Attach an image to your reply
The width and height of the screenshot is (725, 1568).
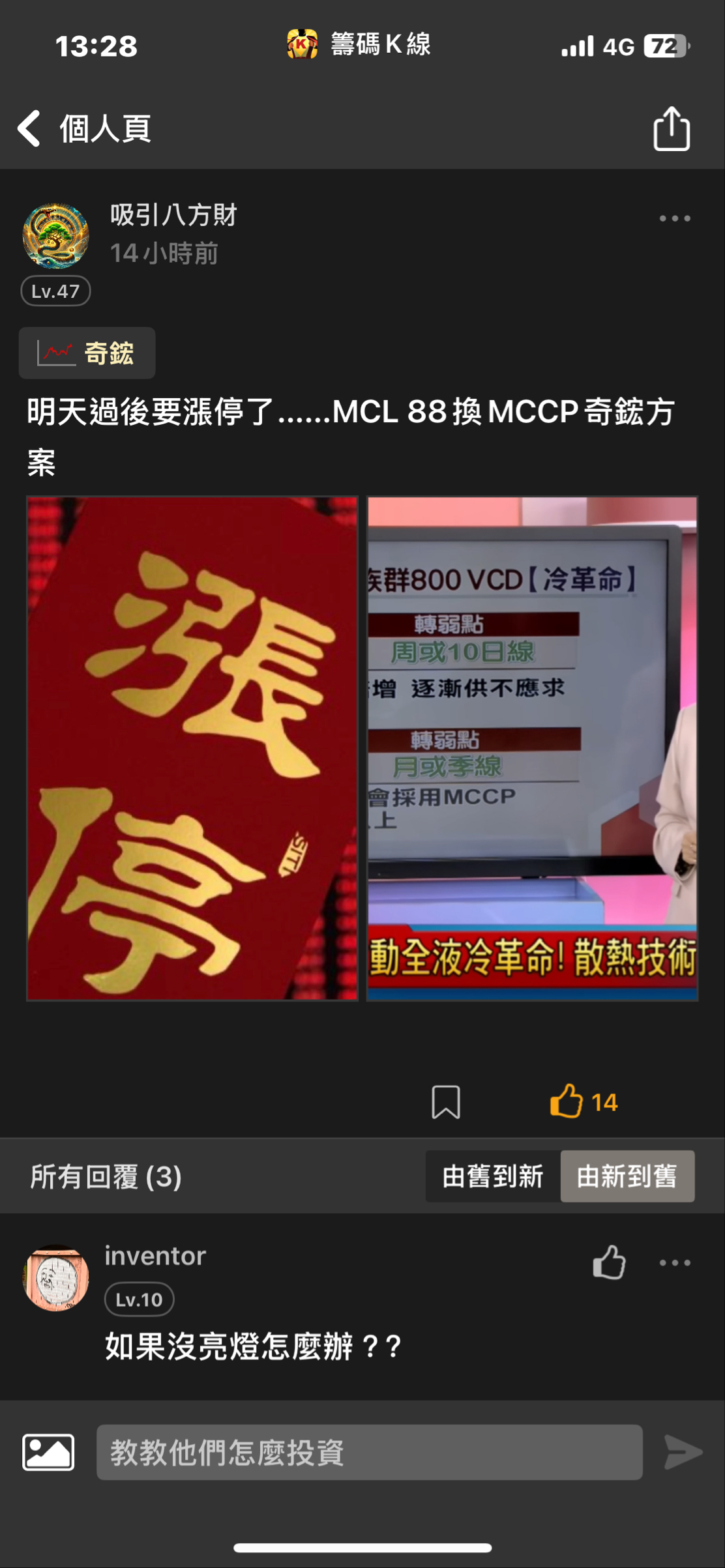[x=48, y=1453]
